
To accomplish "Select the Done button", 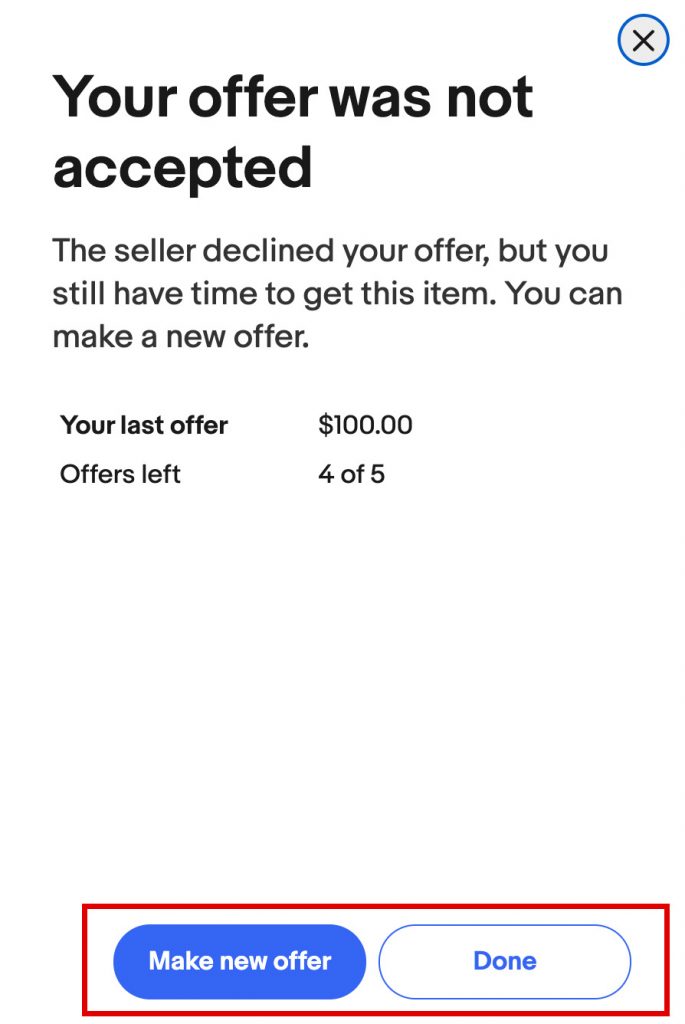I will point(505,961).
